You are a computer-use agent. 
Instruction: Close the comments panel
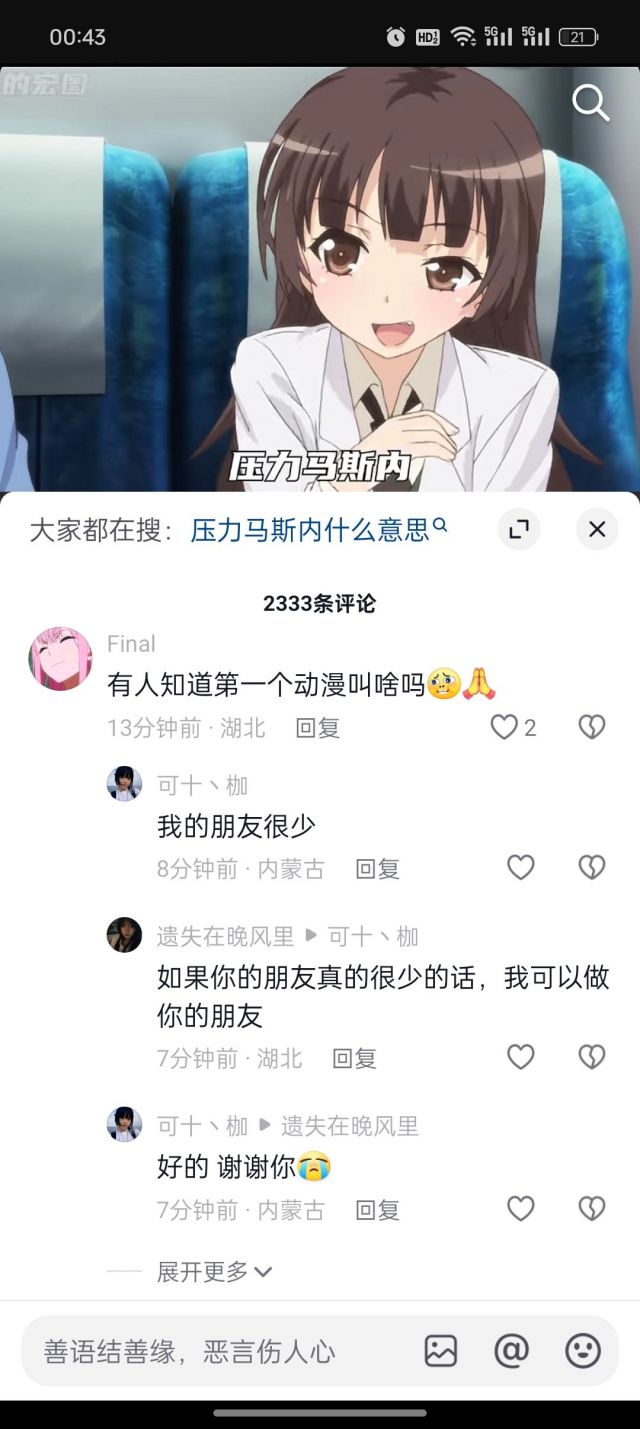tap(597, 529)
